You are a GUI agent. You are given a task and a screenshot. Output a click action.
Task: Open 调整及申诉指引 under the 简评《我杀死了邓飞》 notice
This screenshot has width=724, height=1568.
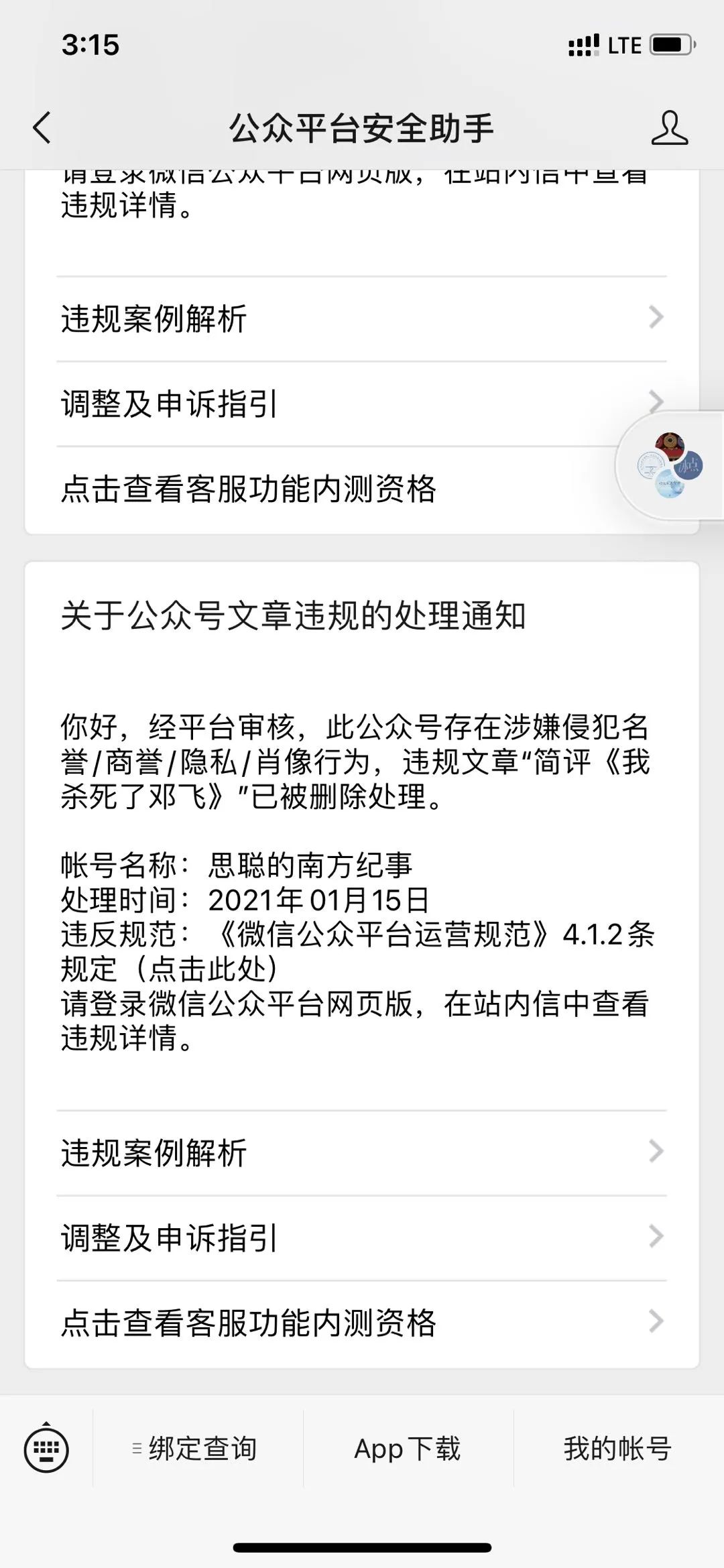coord(362,1238)
